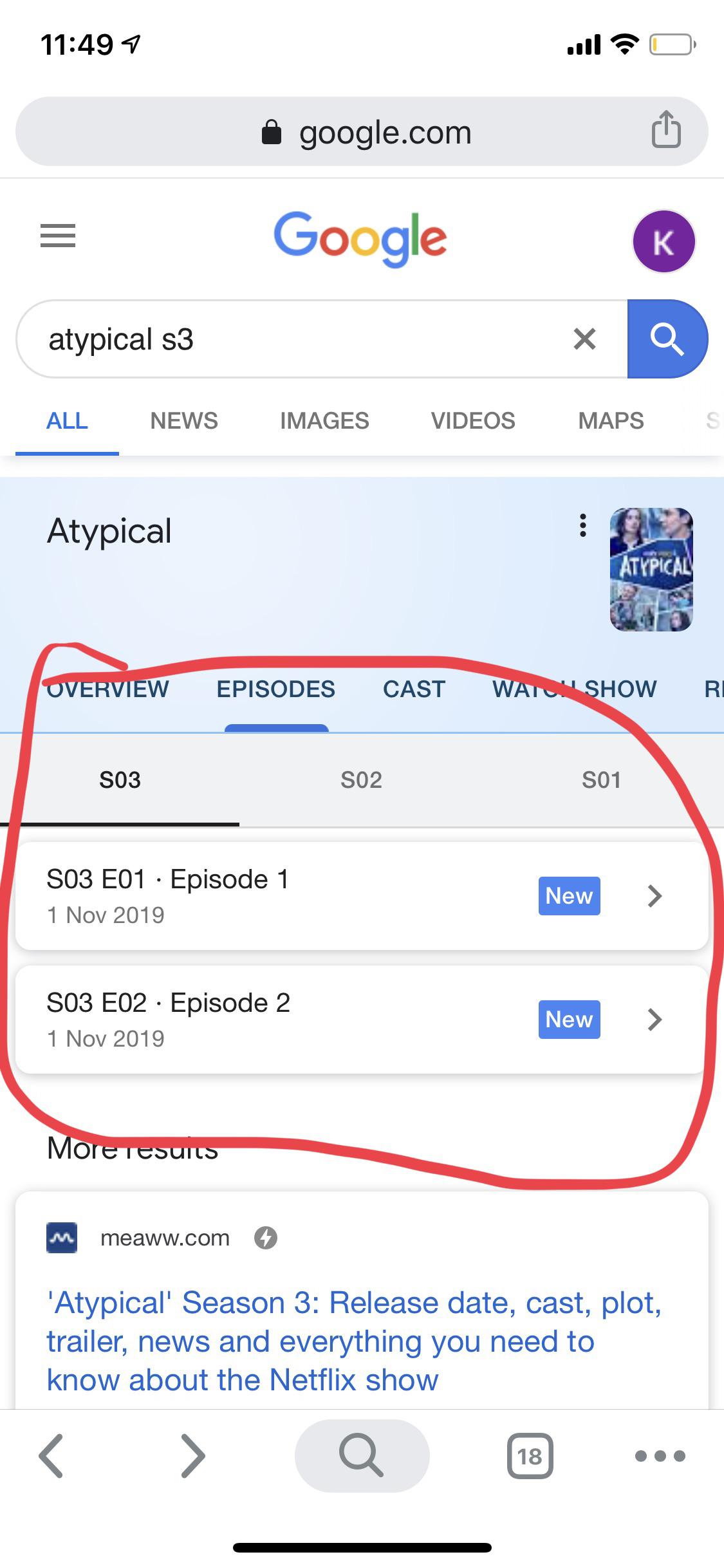Screen dimensions: 724x1568
Task: View the 18 open browser tabs
Action: tap(530, 1456)
